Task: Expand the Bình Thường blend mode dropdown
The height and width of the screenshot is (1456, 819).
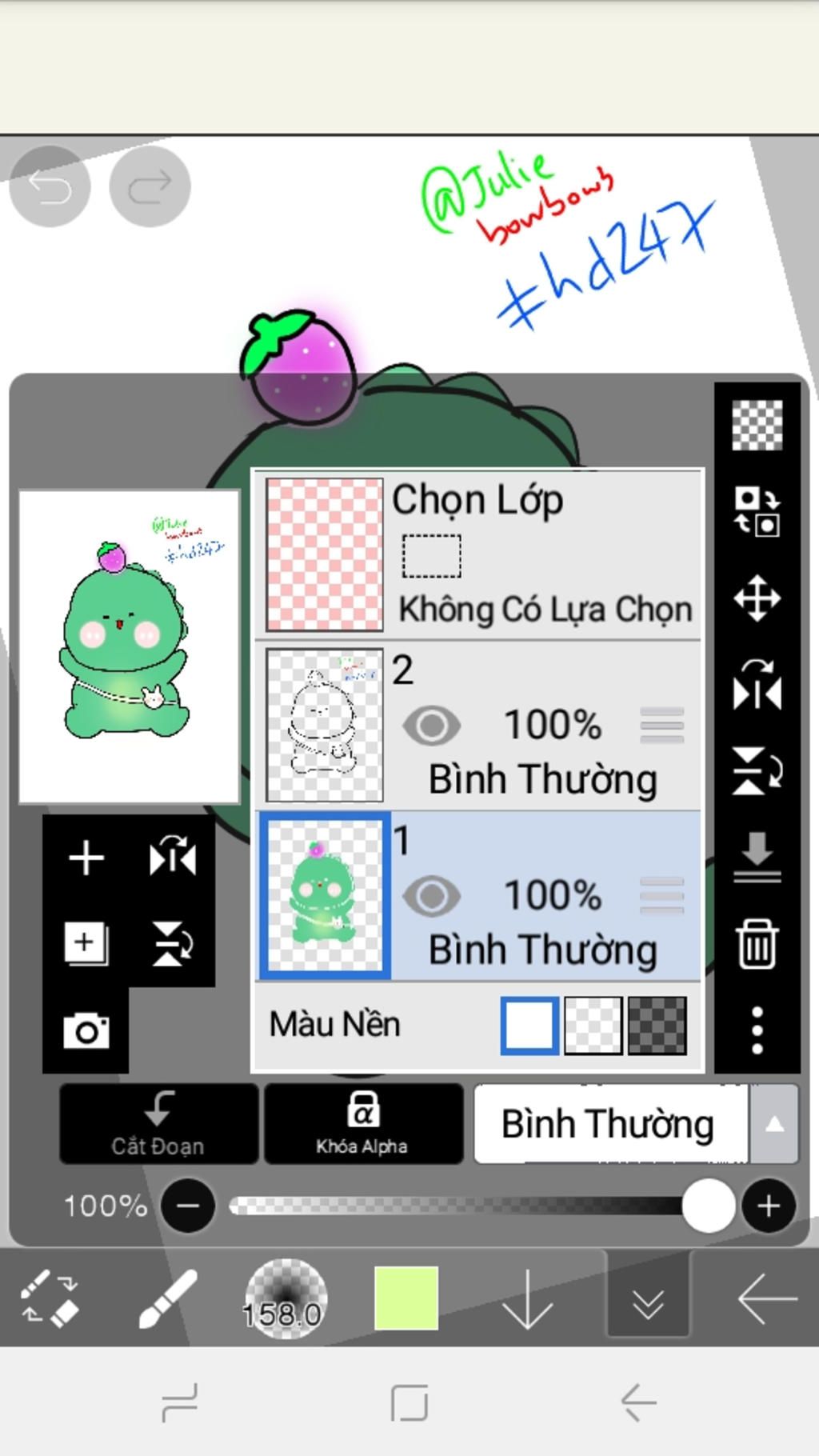Action: (x=773, y=1124)
